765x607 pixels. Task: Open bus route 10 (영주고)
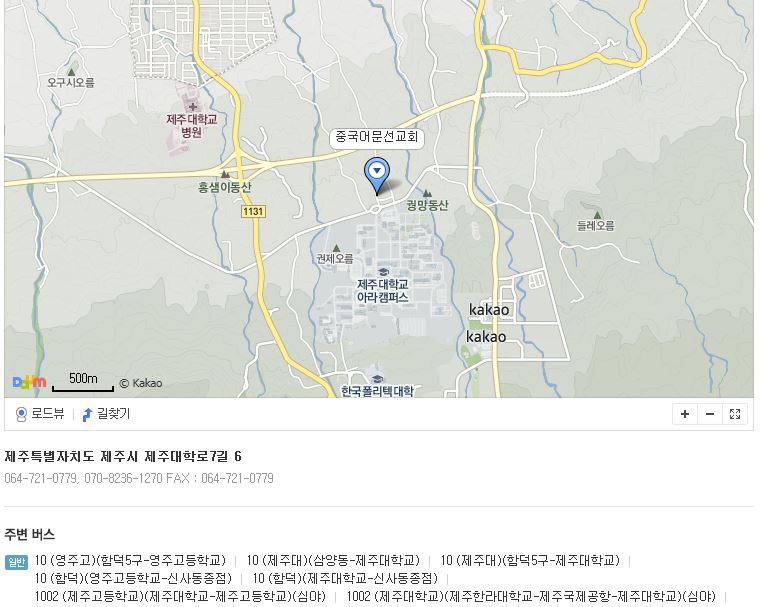[130, 560]
